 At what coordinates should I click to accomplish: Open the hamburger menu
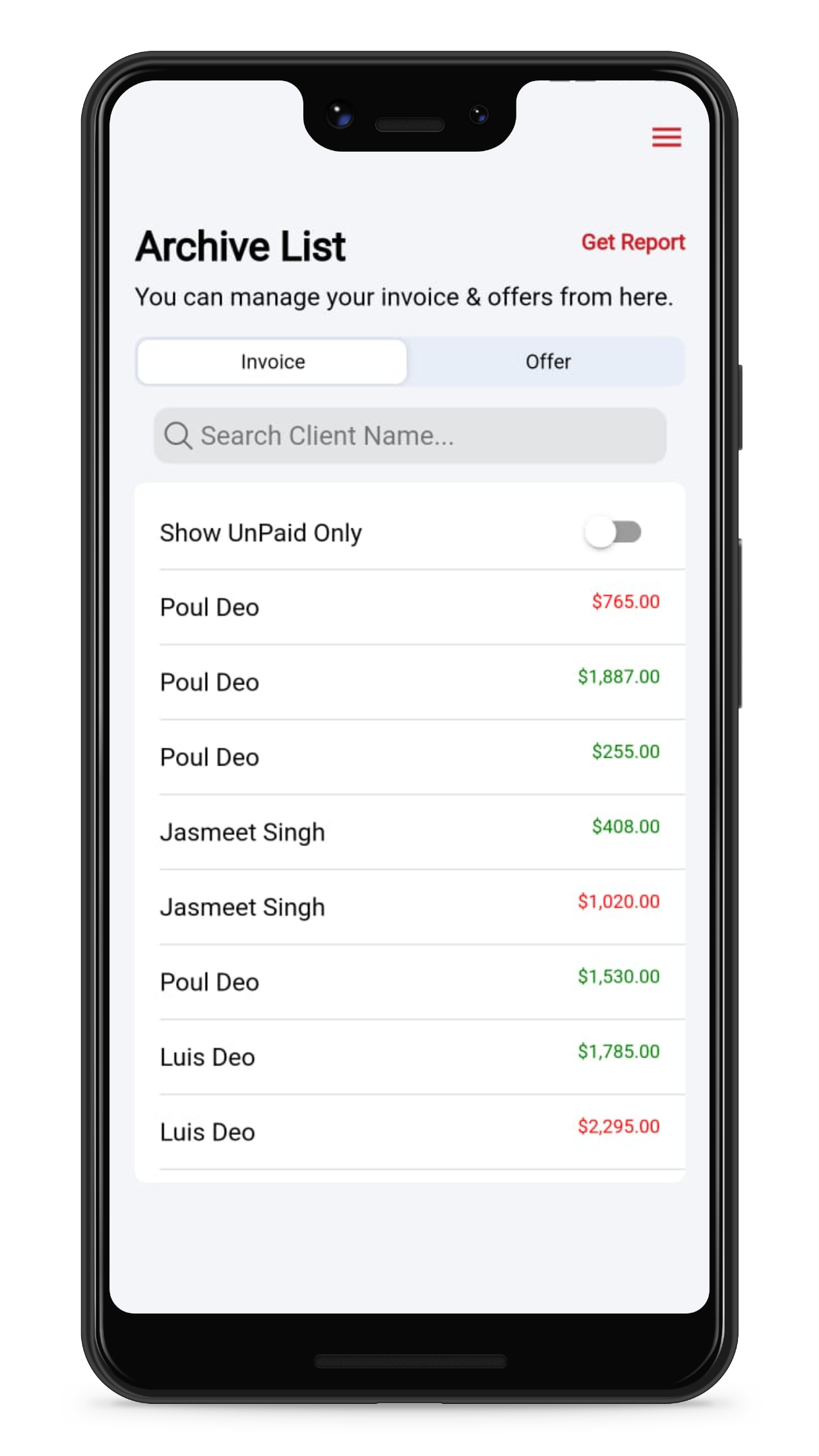point(666,137)
